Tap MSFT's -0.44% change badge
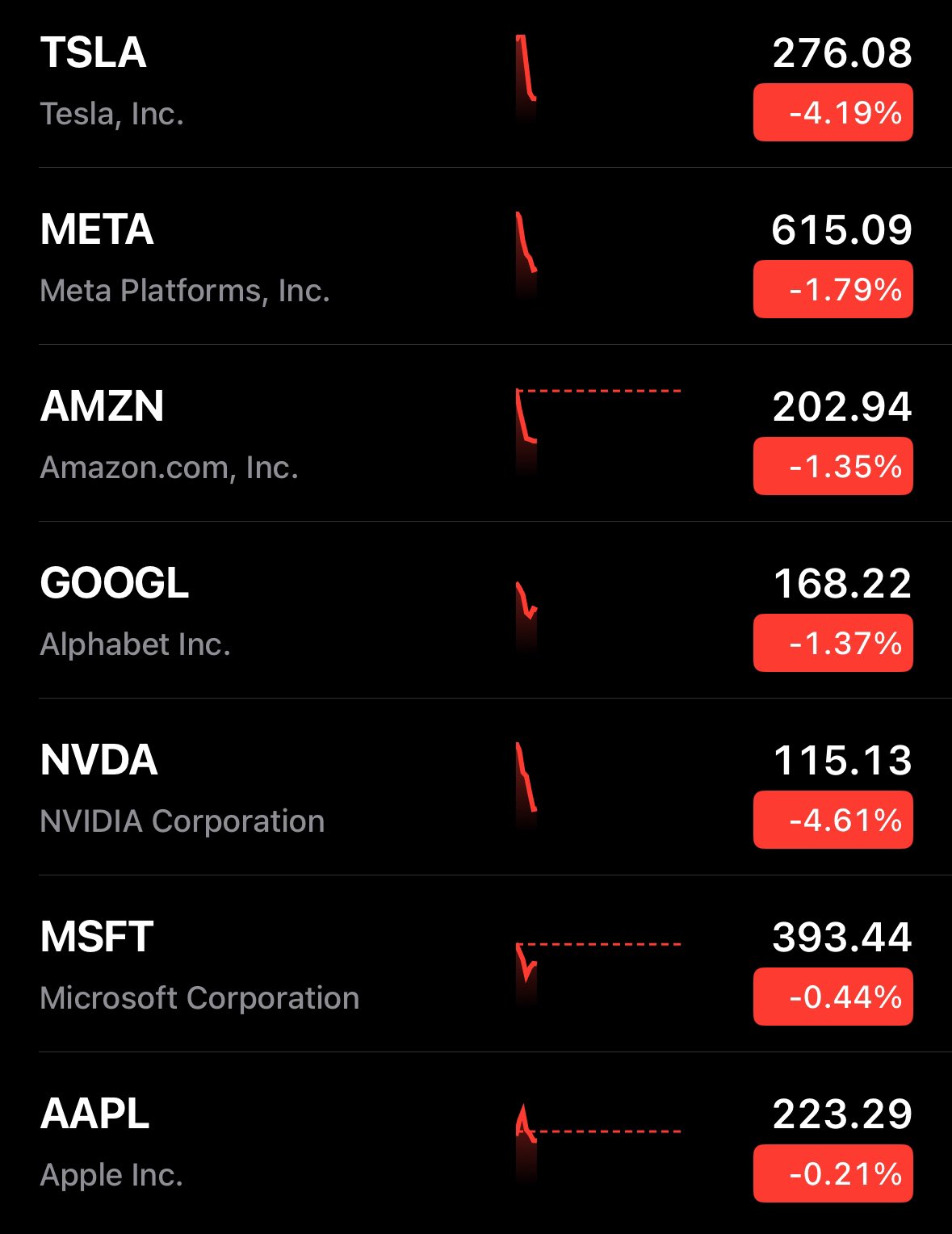Viewport: 952px width, 1234px height. coord(833,997)
